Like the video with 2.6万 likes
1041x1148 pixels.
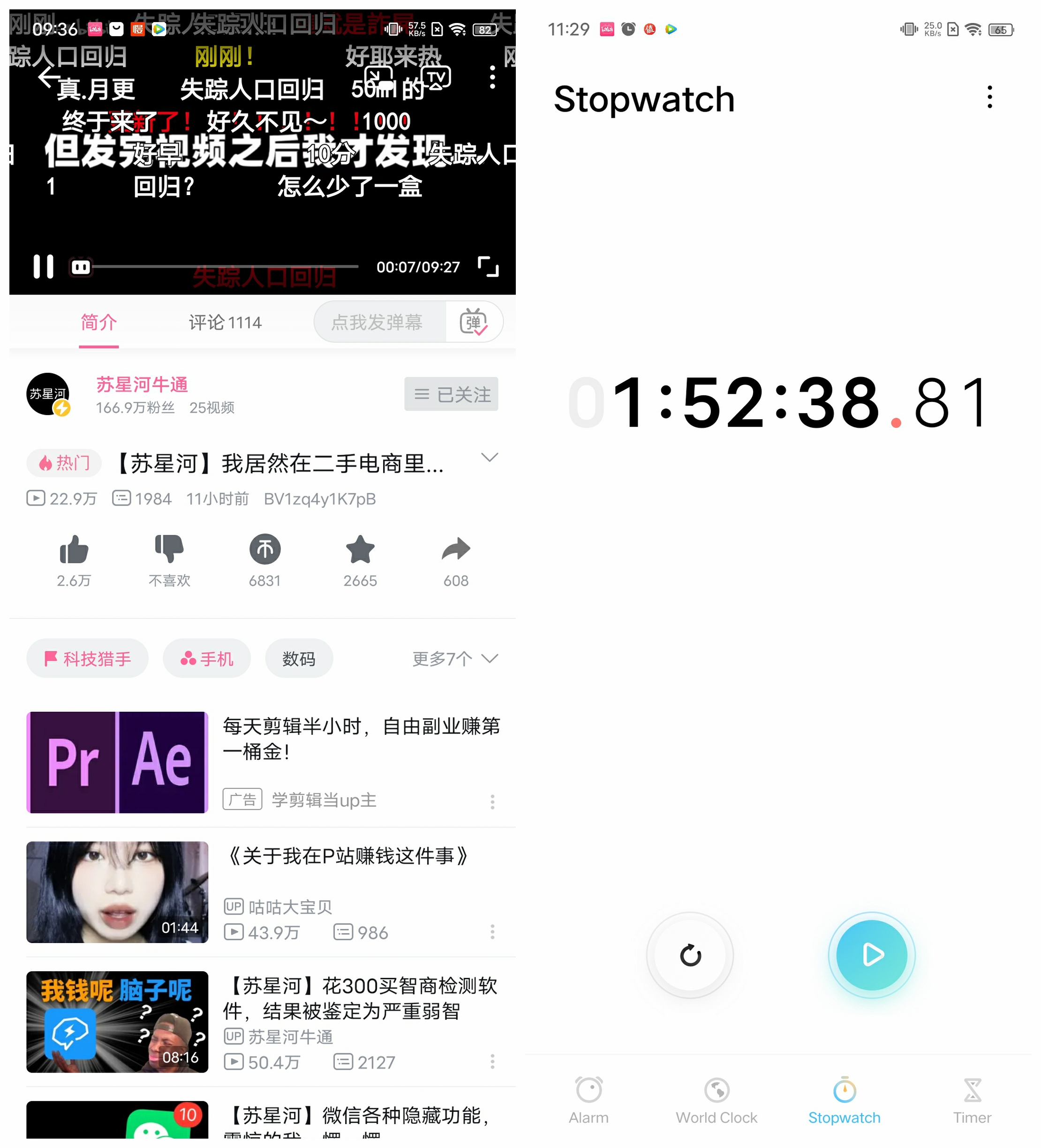[74, 550]
